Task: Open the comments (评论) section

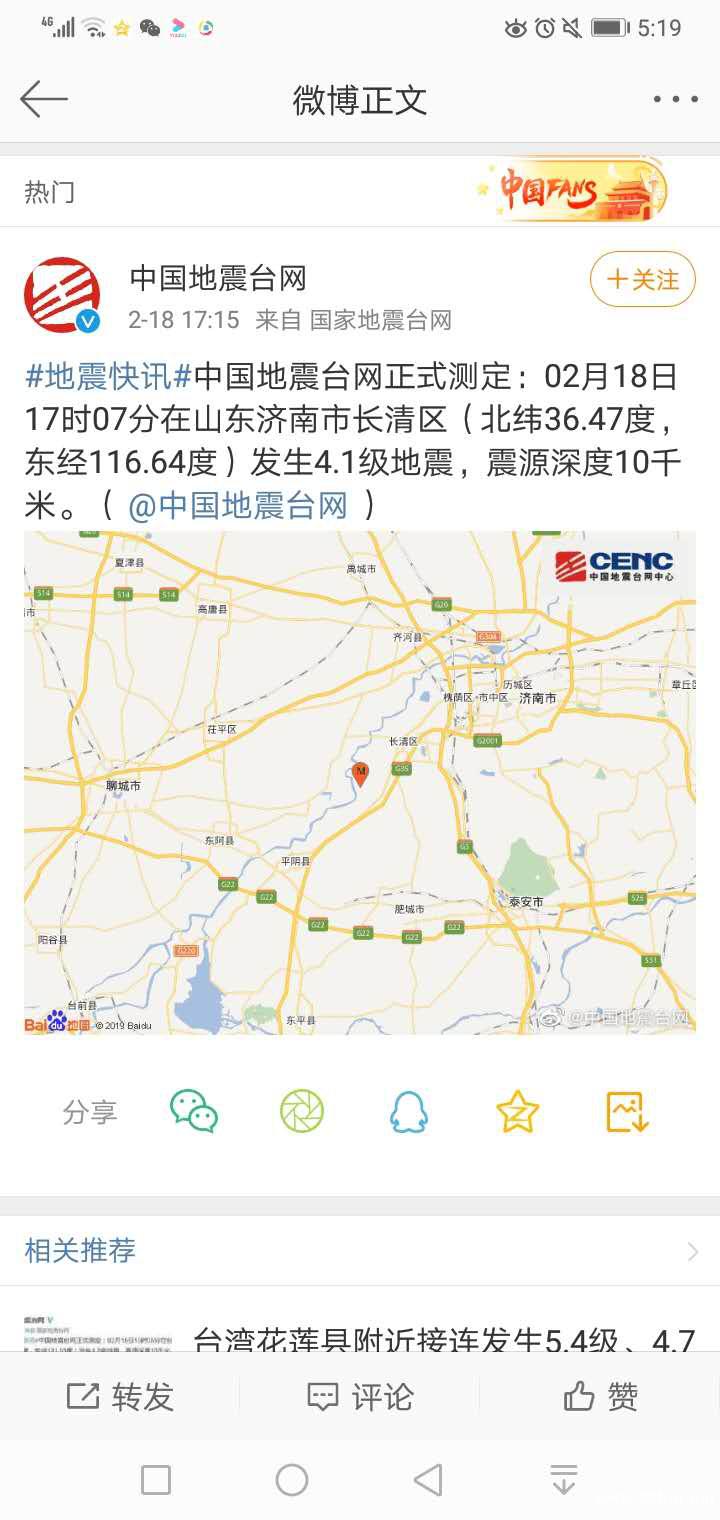Action: pos(360,1397)
